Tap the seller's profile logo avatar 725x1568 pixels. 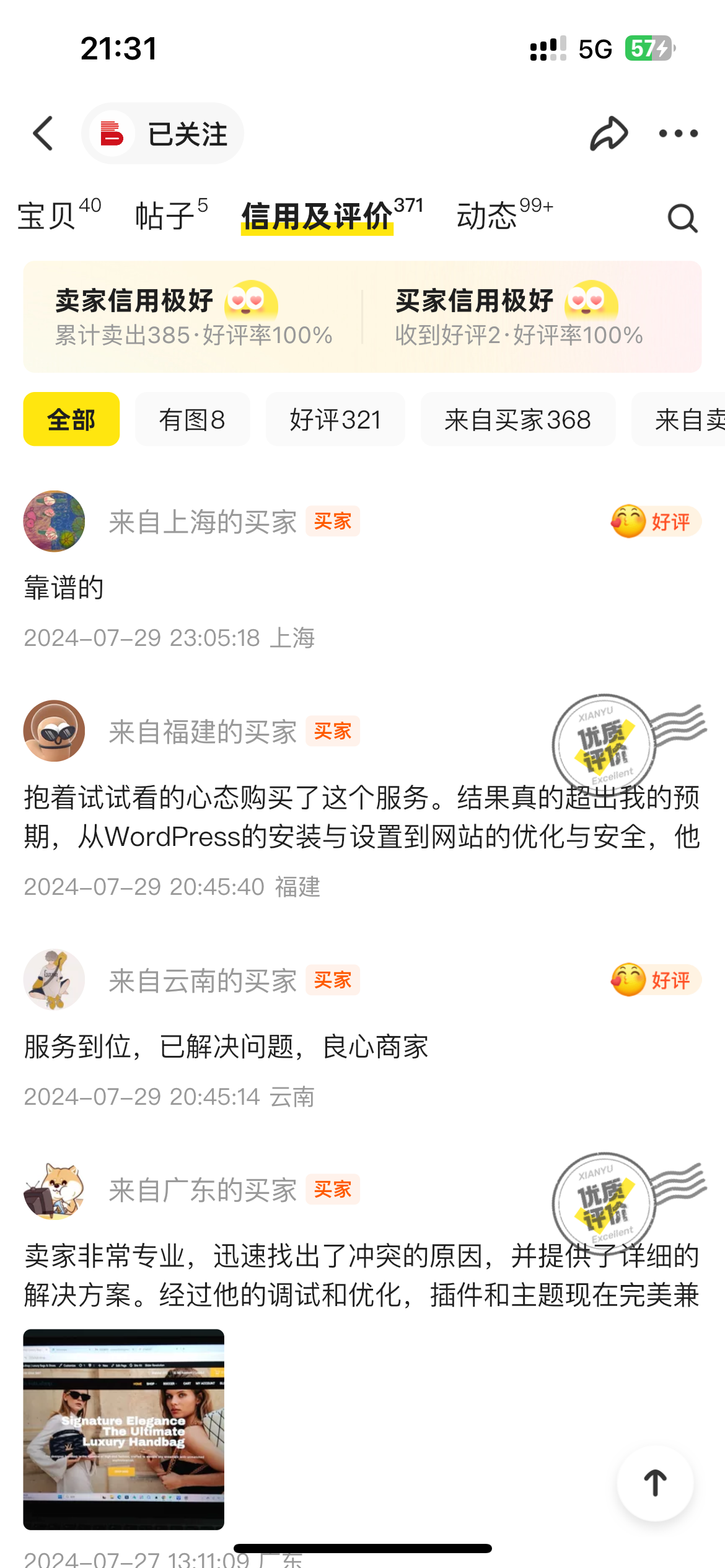112,133
